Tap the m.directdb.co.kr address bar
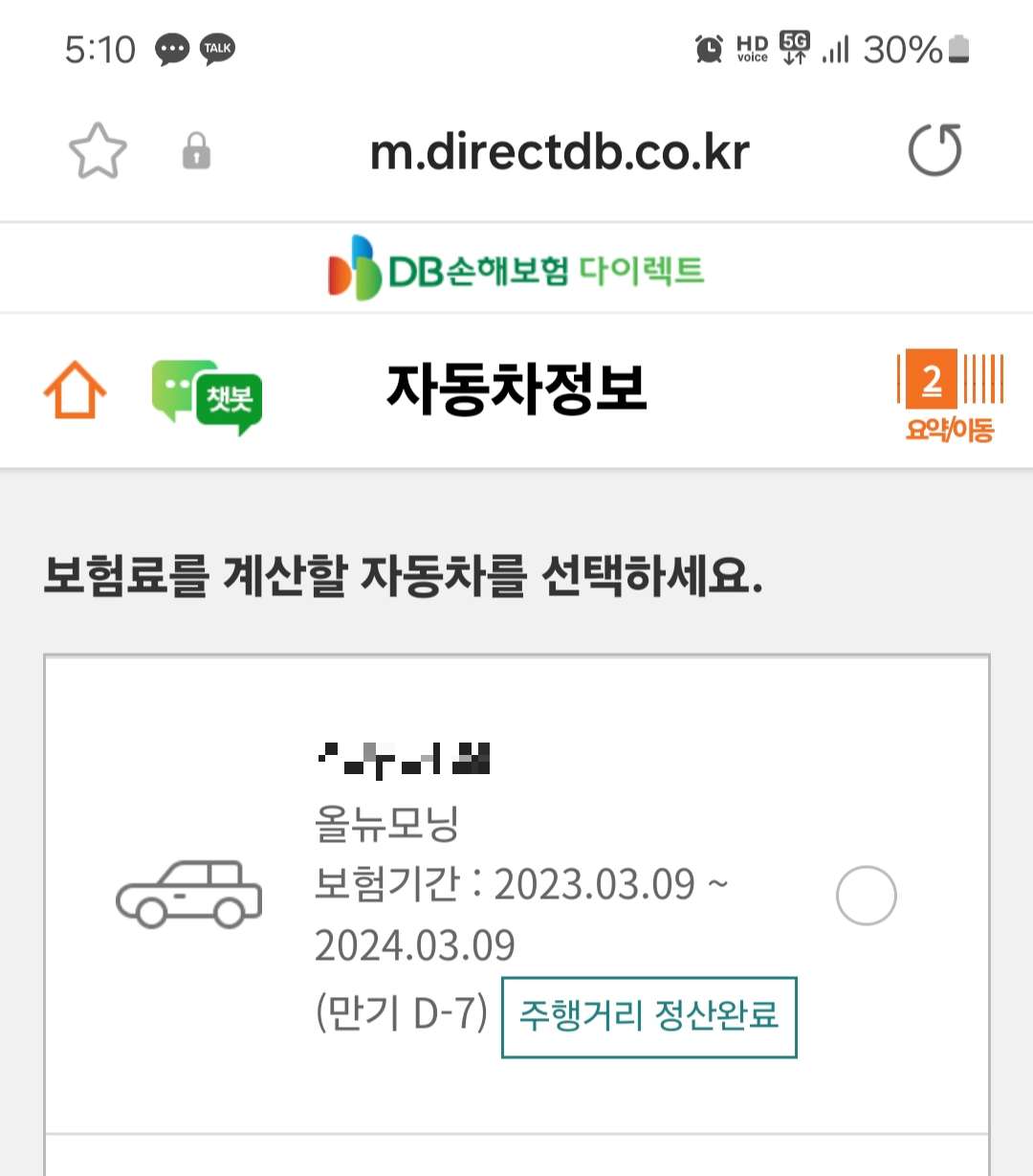 560,151
